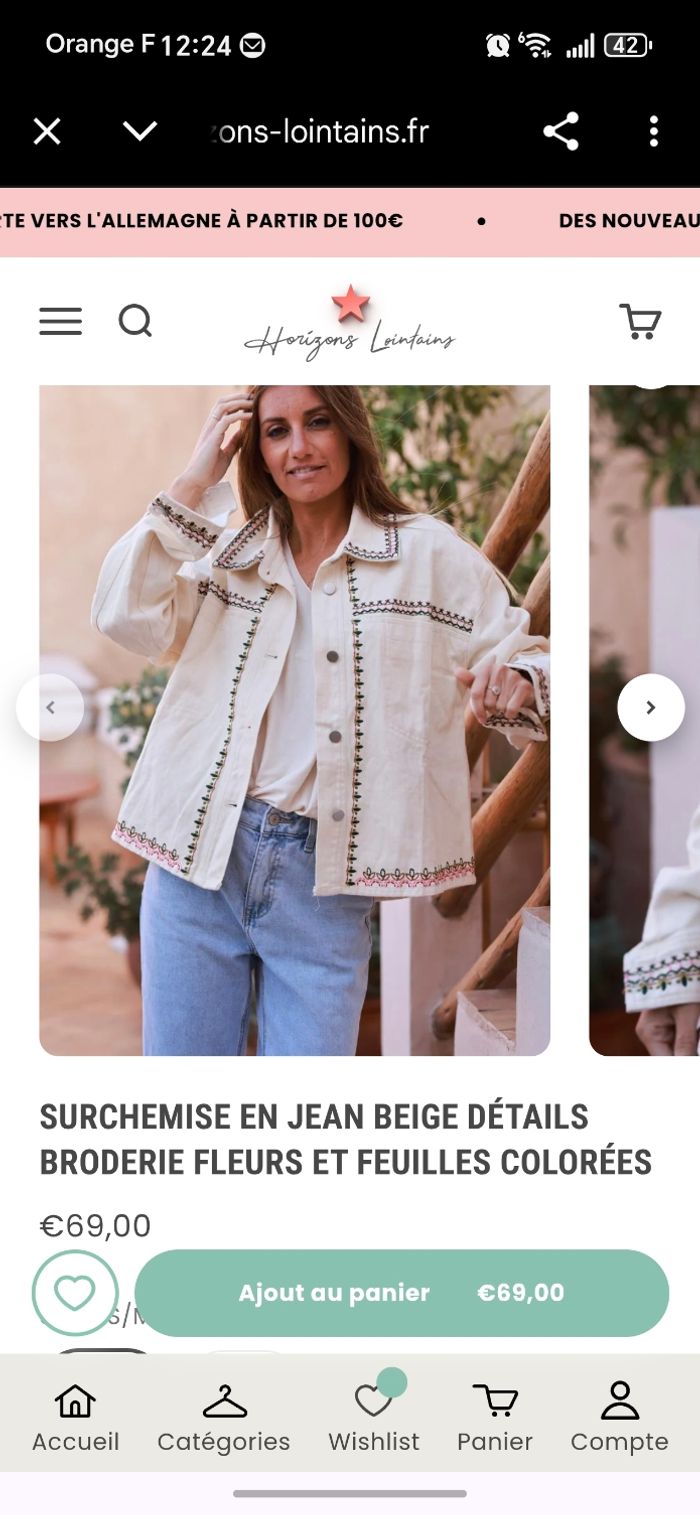Expand the browser dropdown chevron
This screenshot has width=700, height=1515.
coord(139,131)
